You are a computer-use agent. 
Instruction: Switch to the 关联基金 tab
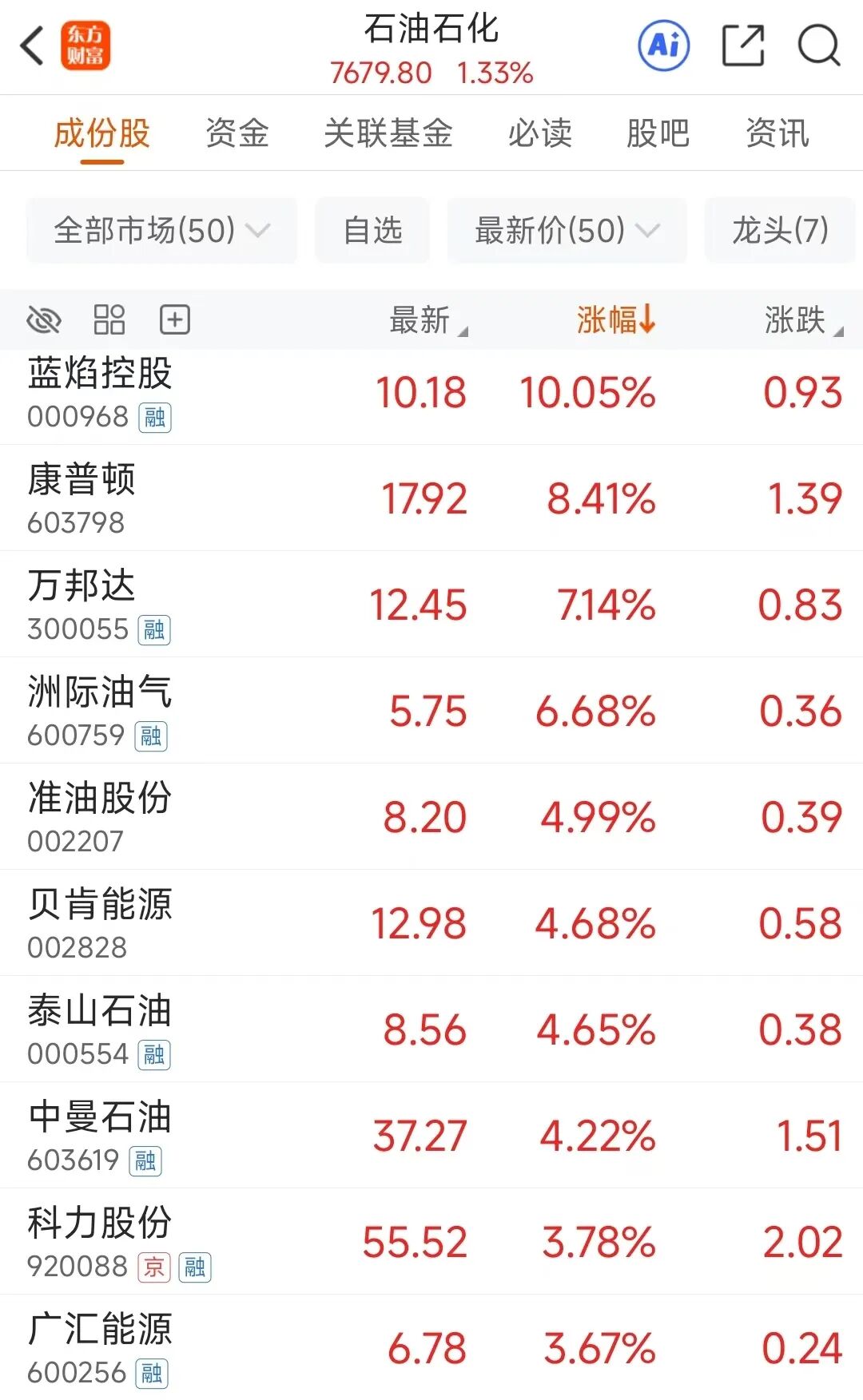coord(388,133)
